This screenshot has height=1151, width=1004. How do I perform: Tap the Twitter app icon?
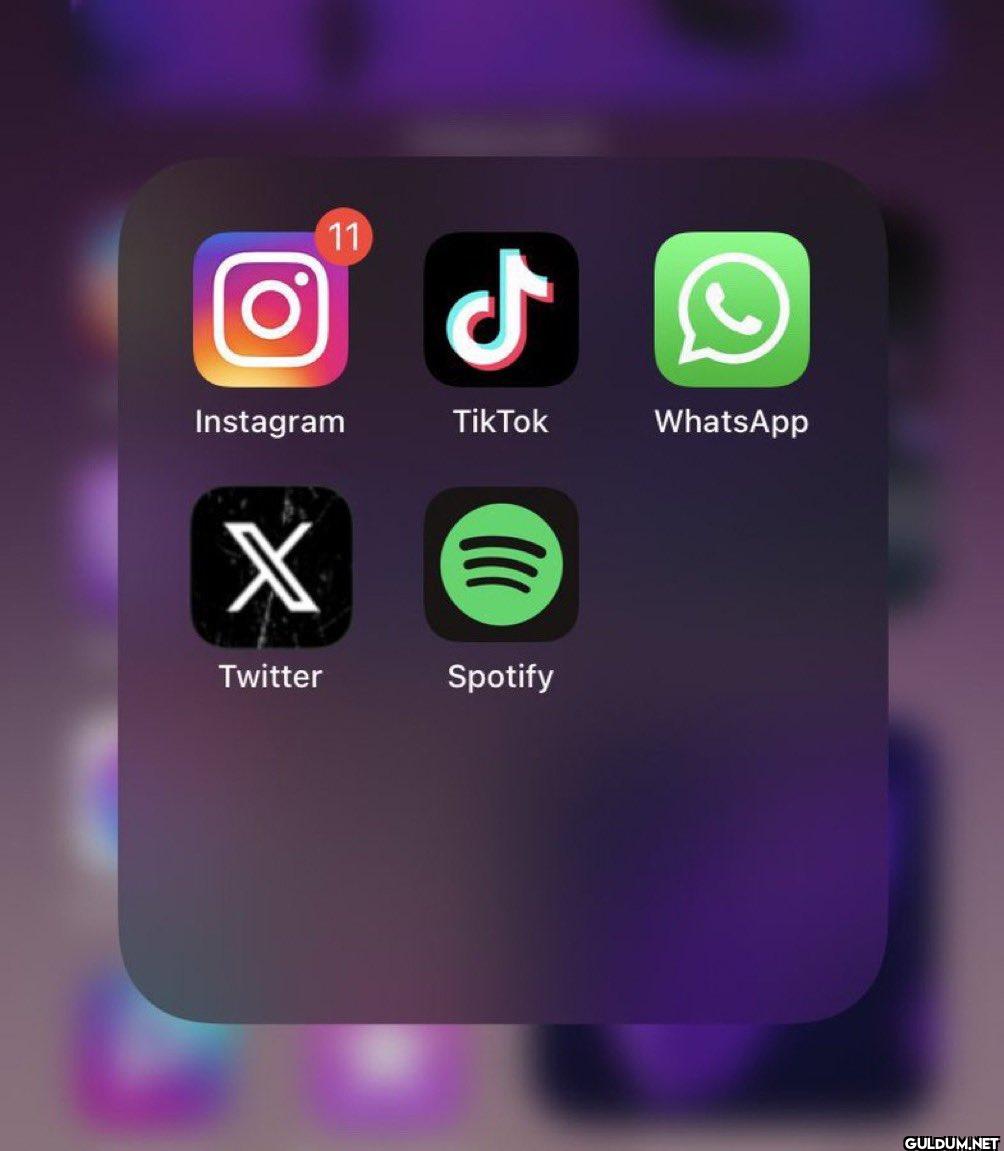pos(271,566)
